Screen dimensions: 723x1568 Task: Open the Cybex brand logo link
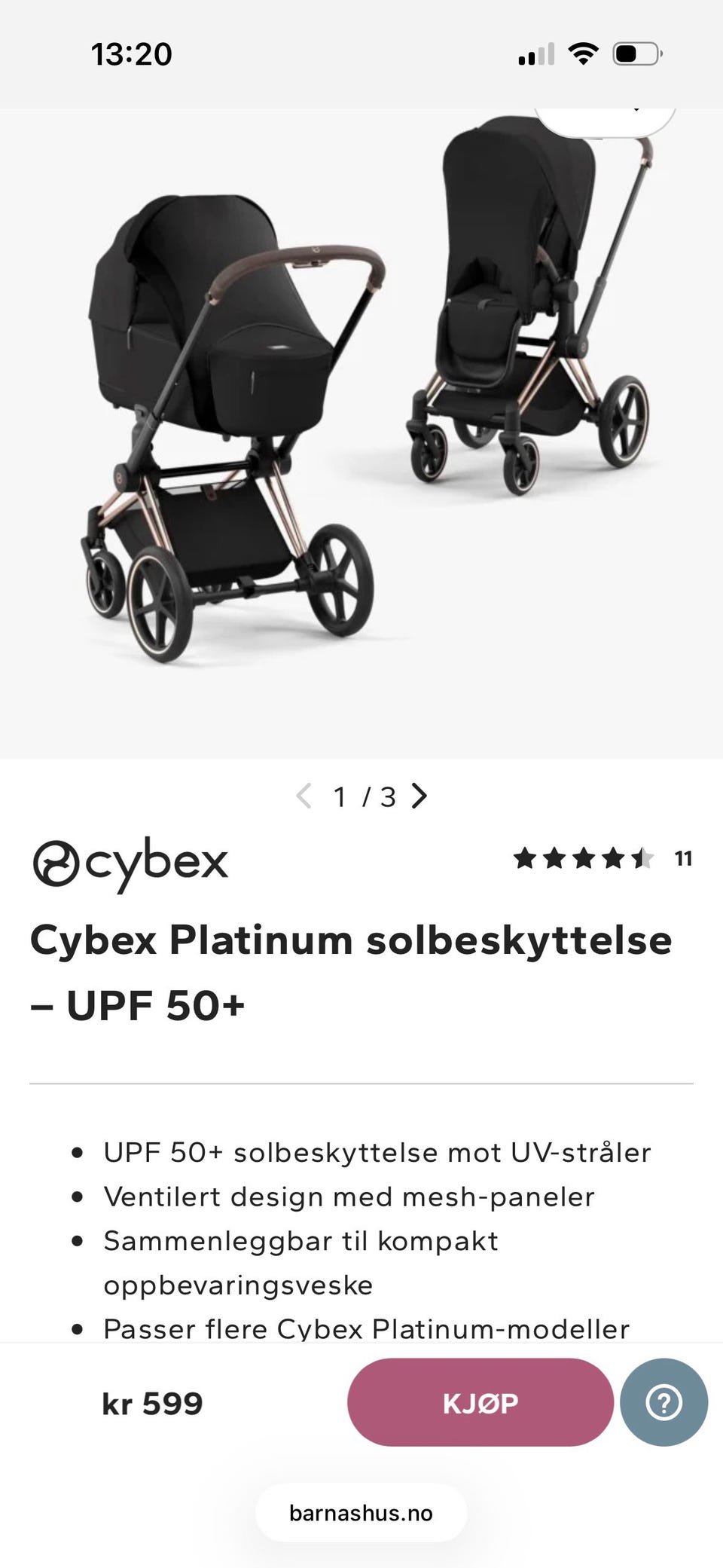coord(130,863)
